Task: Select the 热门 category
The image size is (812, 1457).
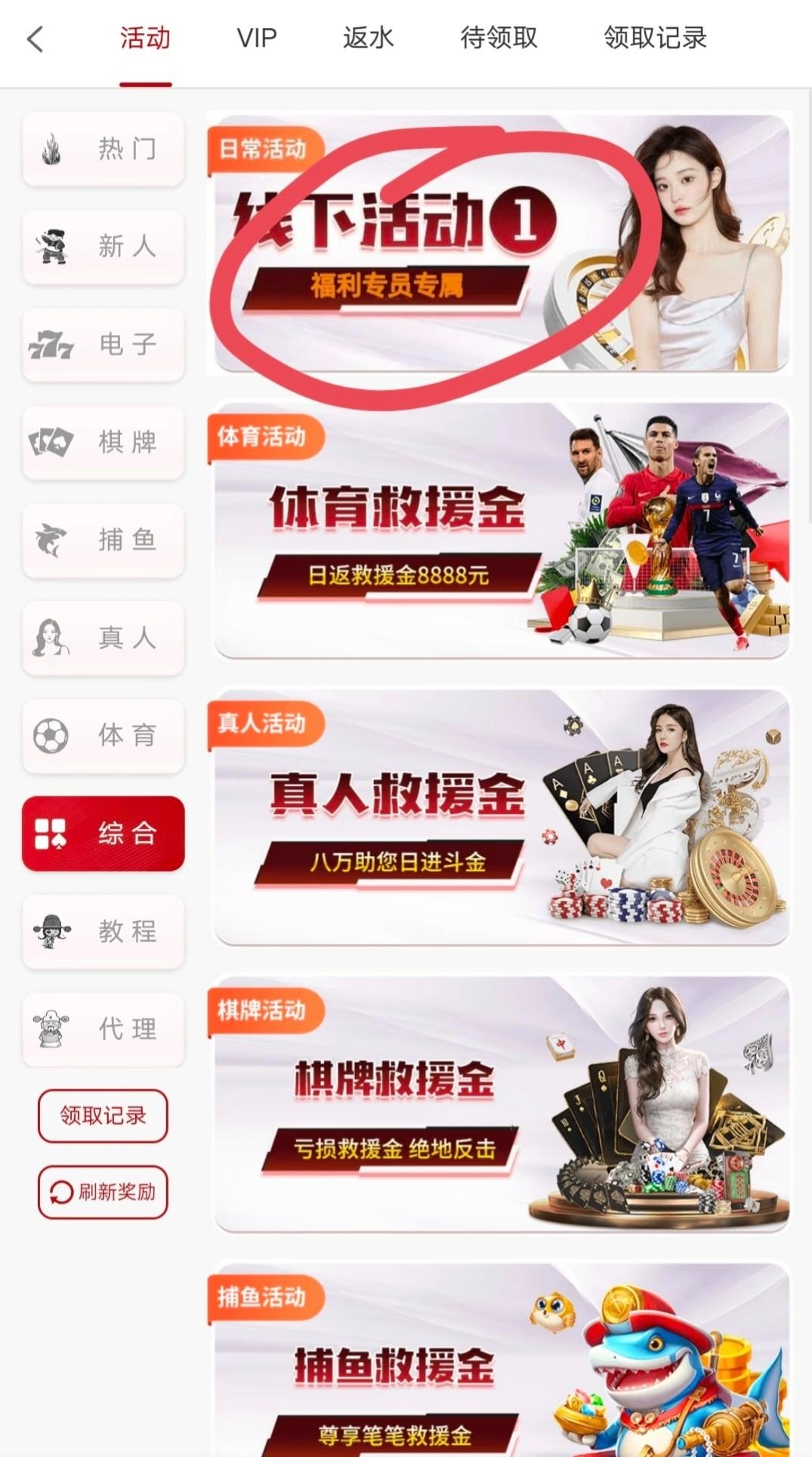Action: click(x=103, y=149)
